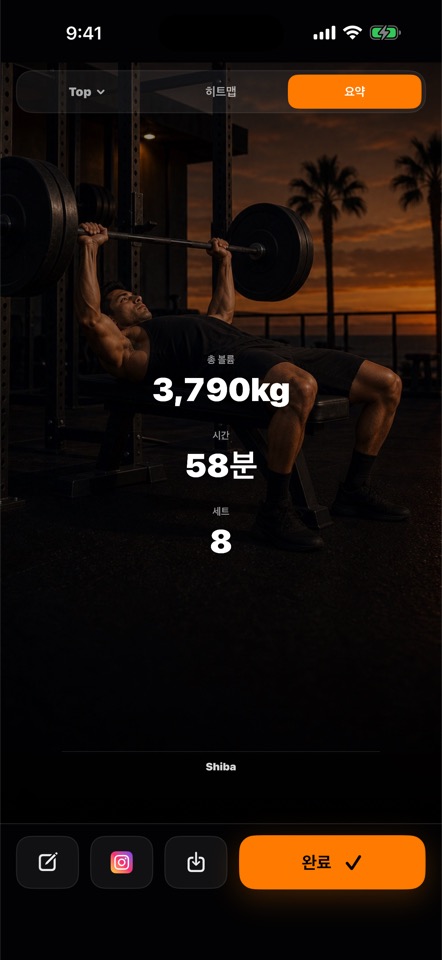This screenshot has width=442, height=960.
Task: Switch to the 히트맵 tab
Action: tap(220, 92)
